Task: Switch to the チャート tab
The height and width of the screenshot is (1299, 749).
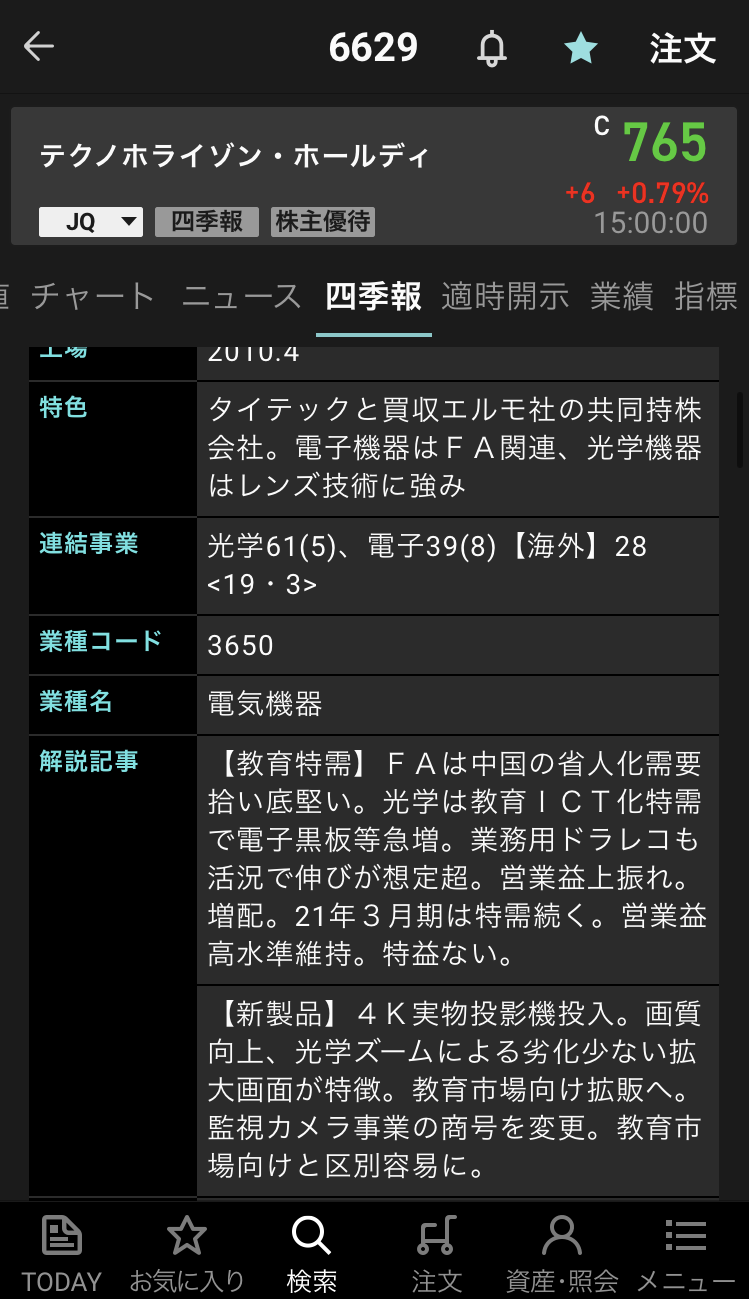Action: [x=93, y=297]
